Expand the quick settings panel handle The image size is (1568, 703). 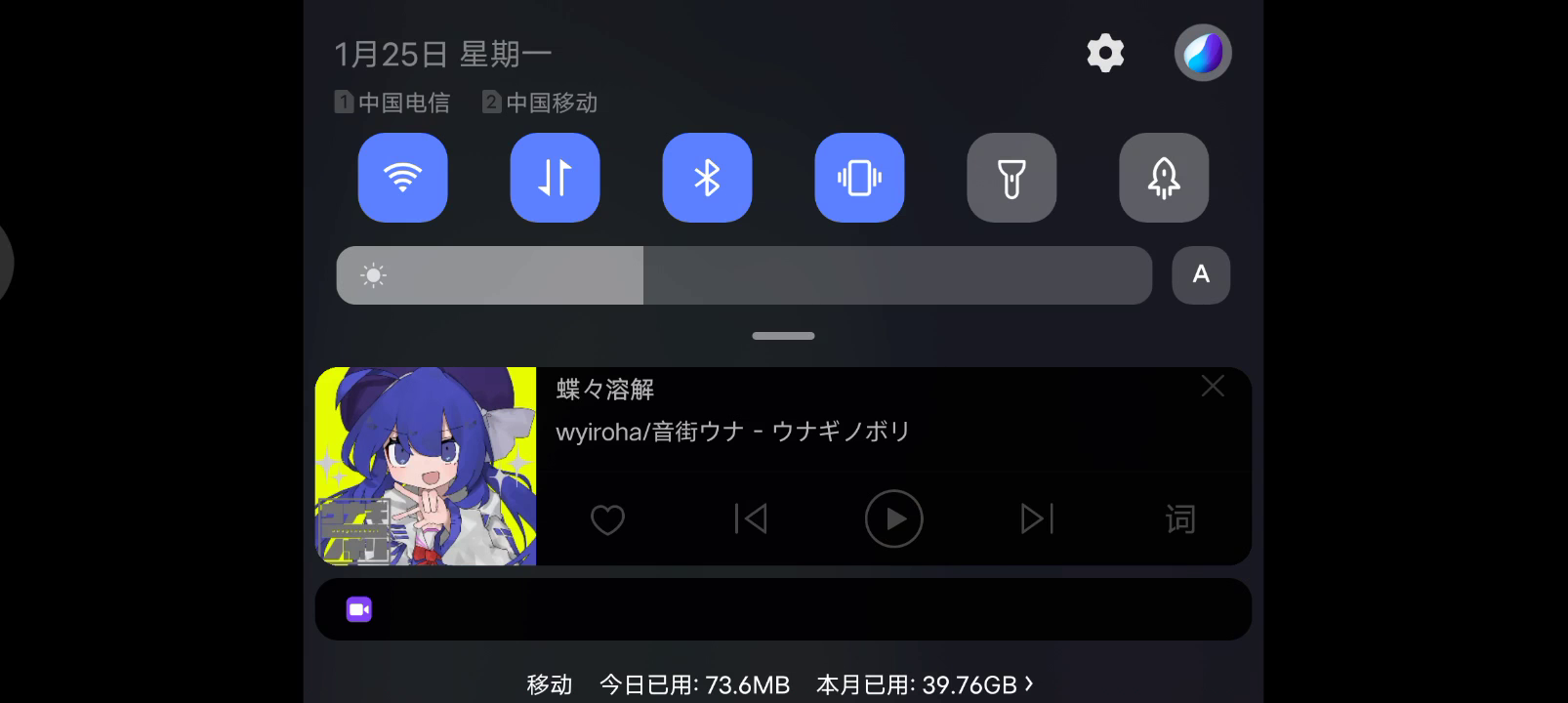pyautogui.click(x=783, y=336)
